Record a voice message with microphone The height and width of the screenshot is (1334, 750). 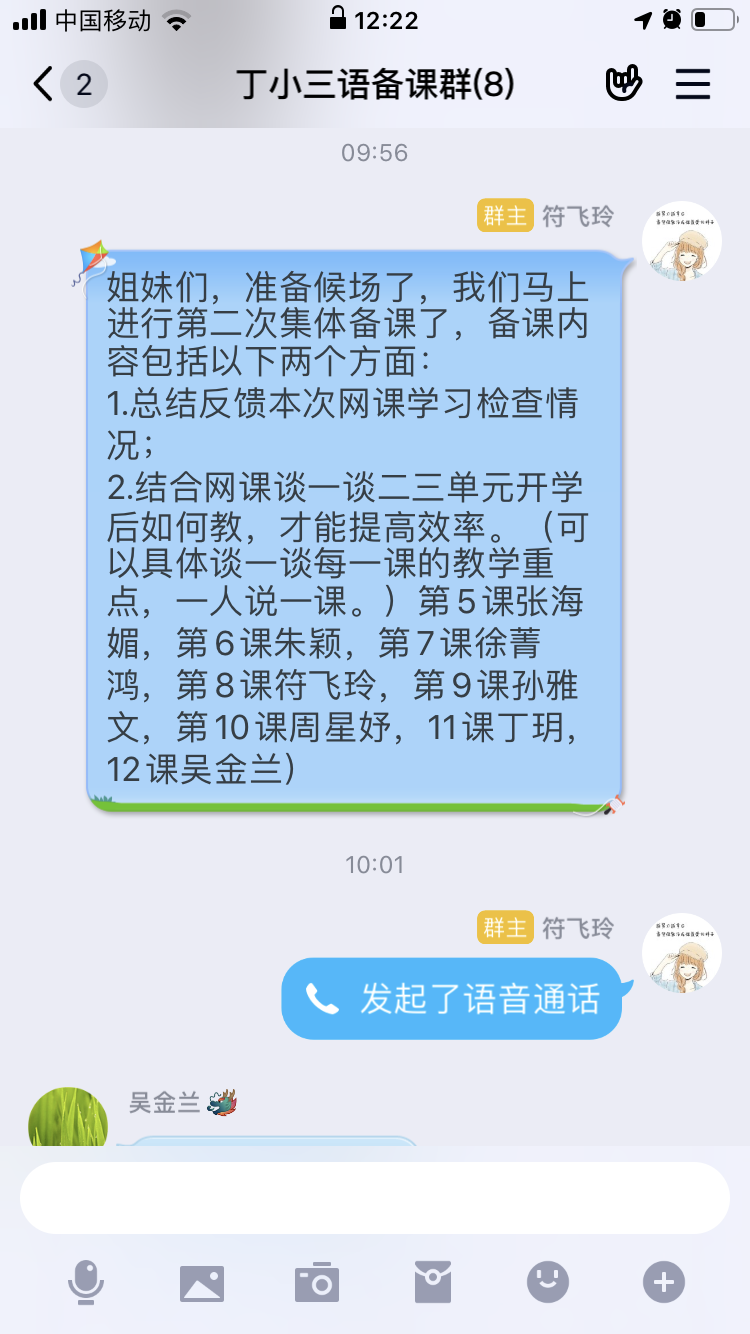click(x=86, y=1282)
